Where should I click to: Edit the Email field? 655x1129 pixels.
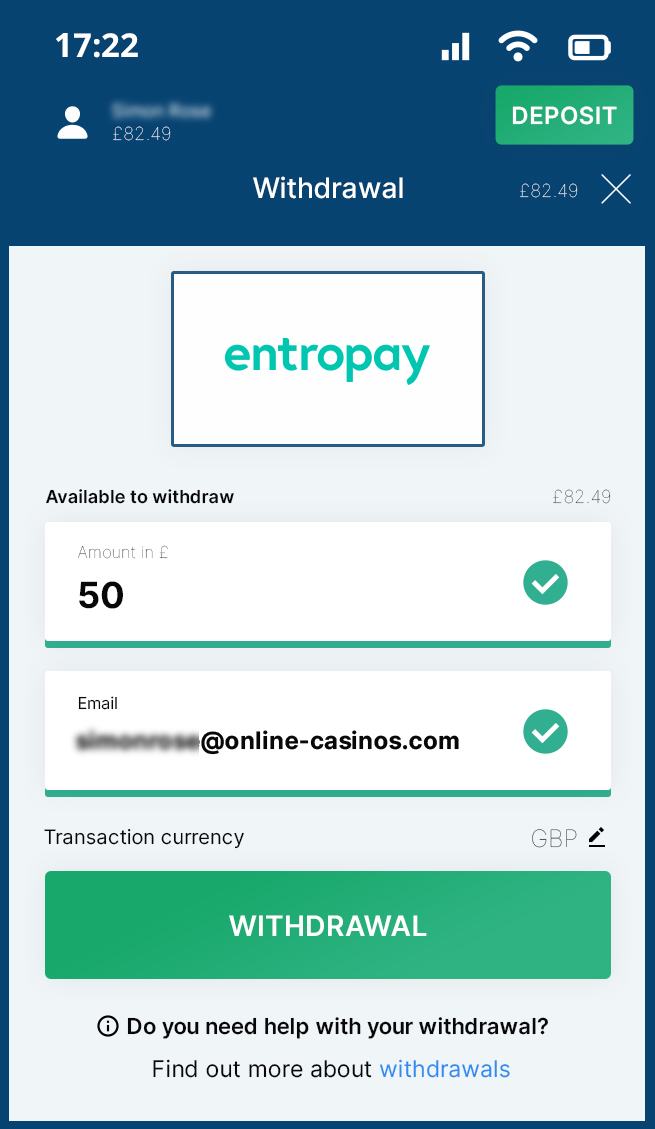[x=328, y=733]
